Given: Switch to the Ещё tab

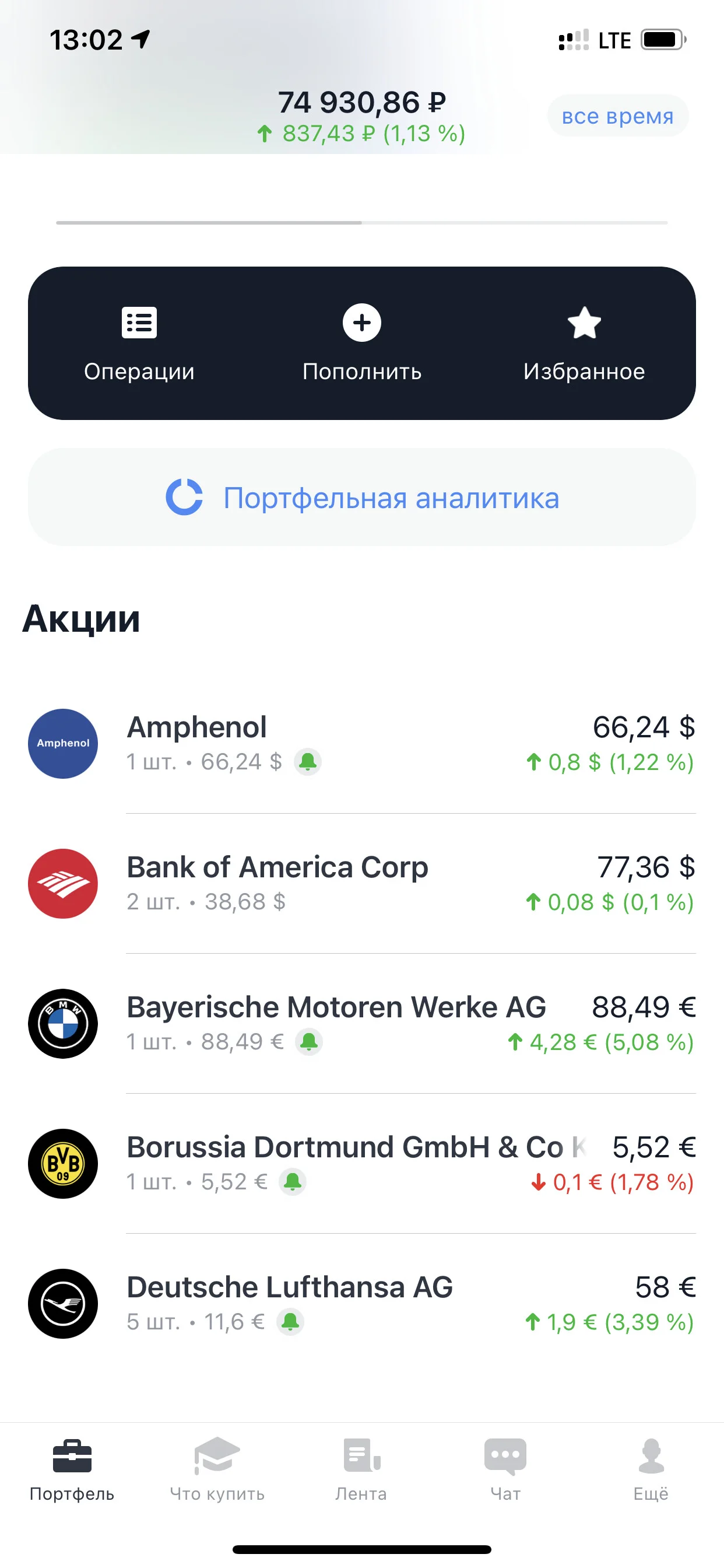Looking at the screenshot, I should pos(651,1469).
